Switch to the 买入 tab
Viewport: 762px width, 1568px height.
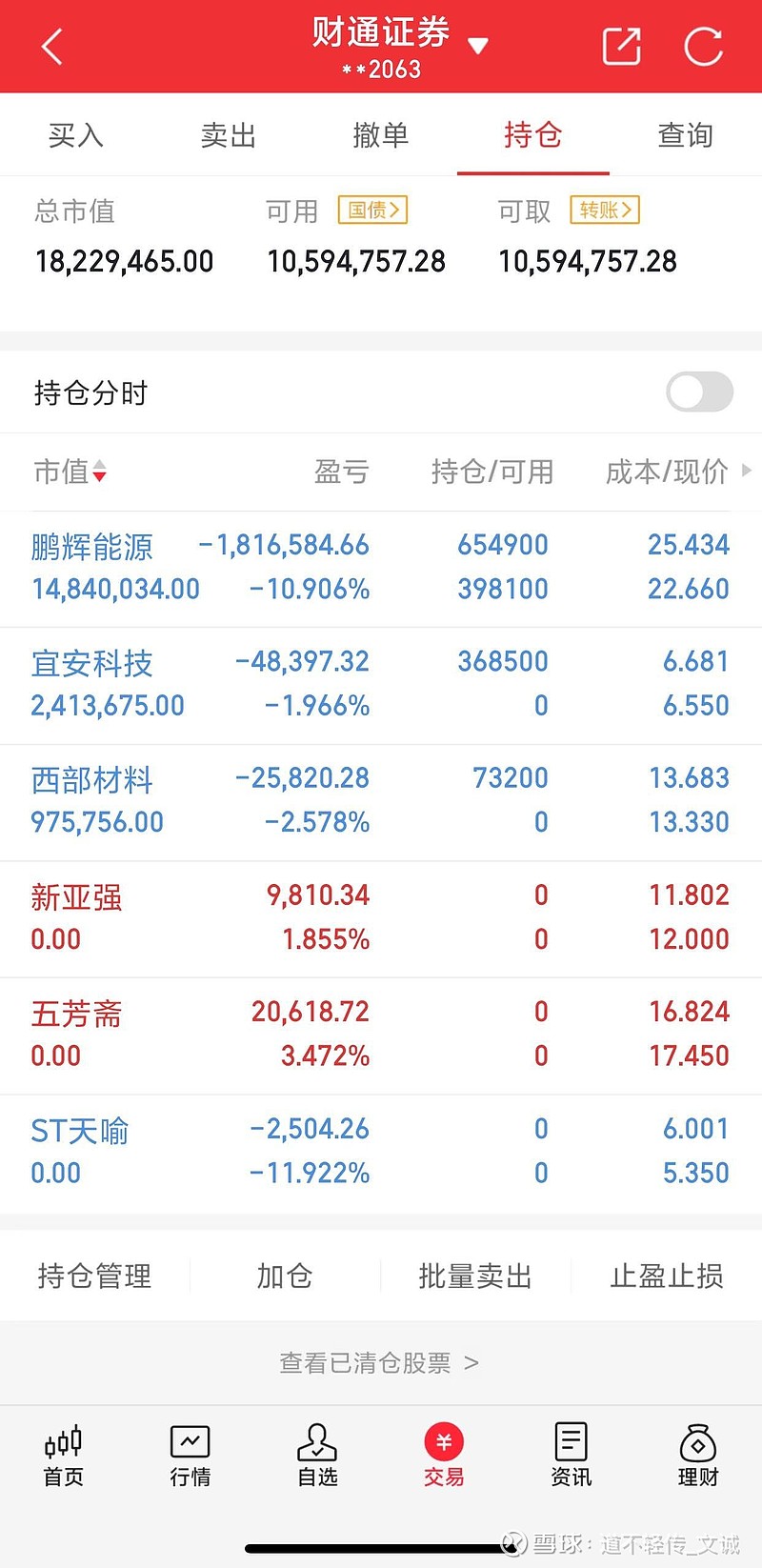click(76, 135)
